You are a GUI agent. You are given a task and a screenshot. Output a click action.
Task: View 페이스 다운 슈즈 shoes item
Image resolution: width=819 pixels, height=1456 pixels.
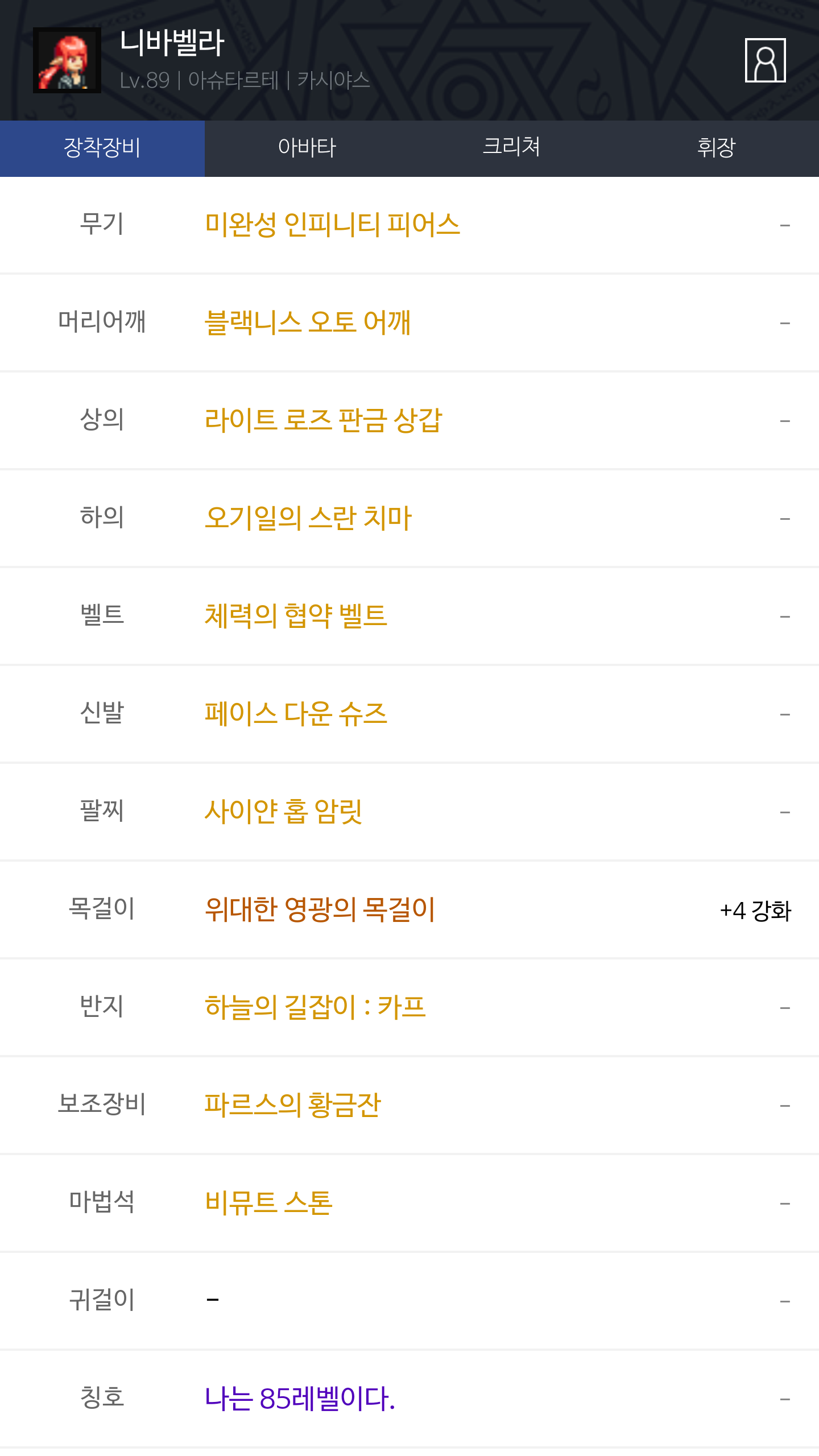tap(296, 714)
